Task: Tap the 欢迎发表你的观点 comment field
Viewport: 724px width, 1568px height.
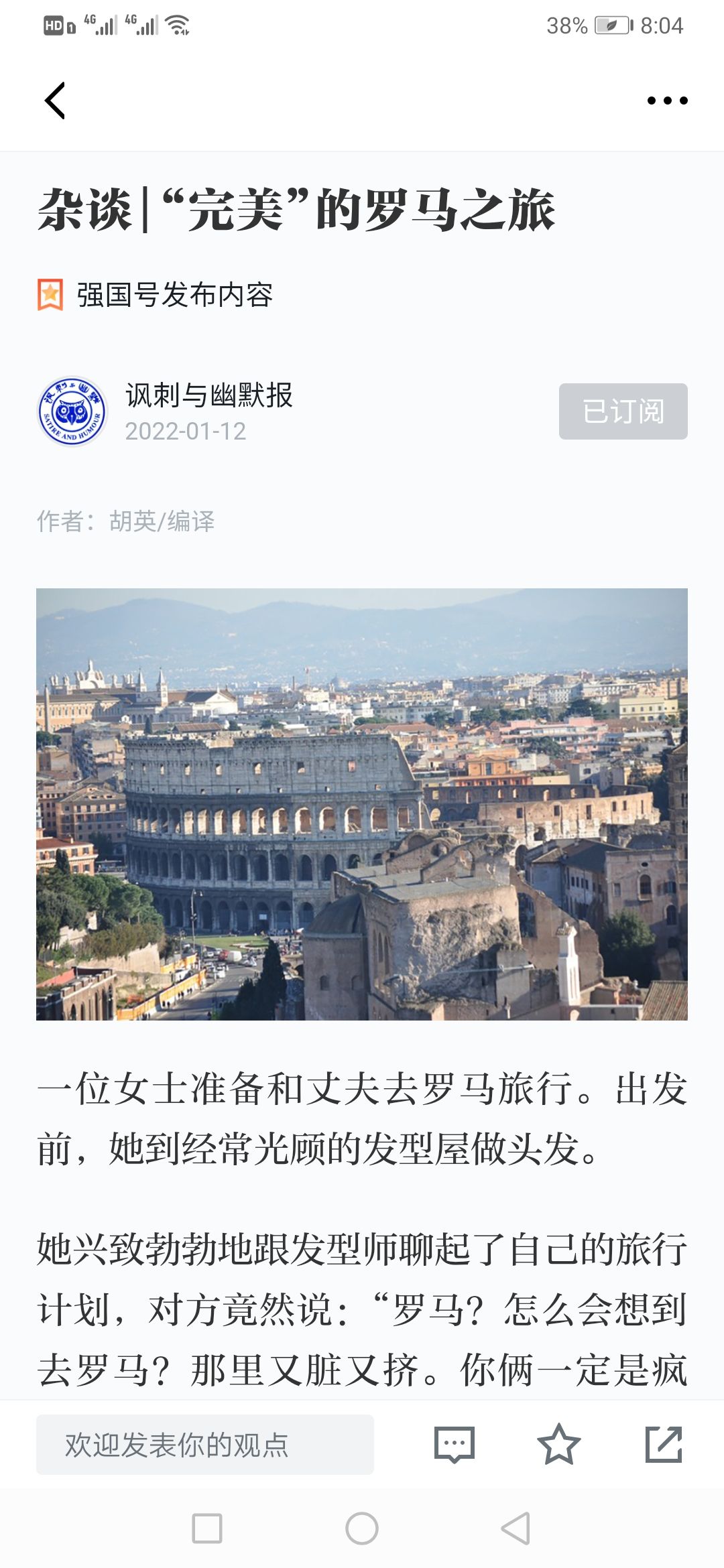Action: pos(204,1444)
